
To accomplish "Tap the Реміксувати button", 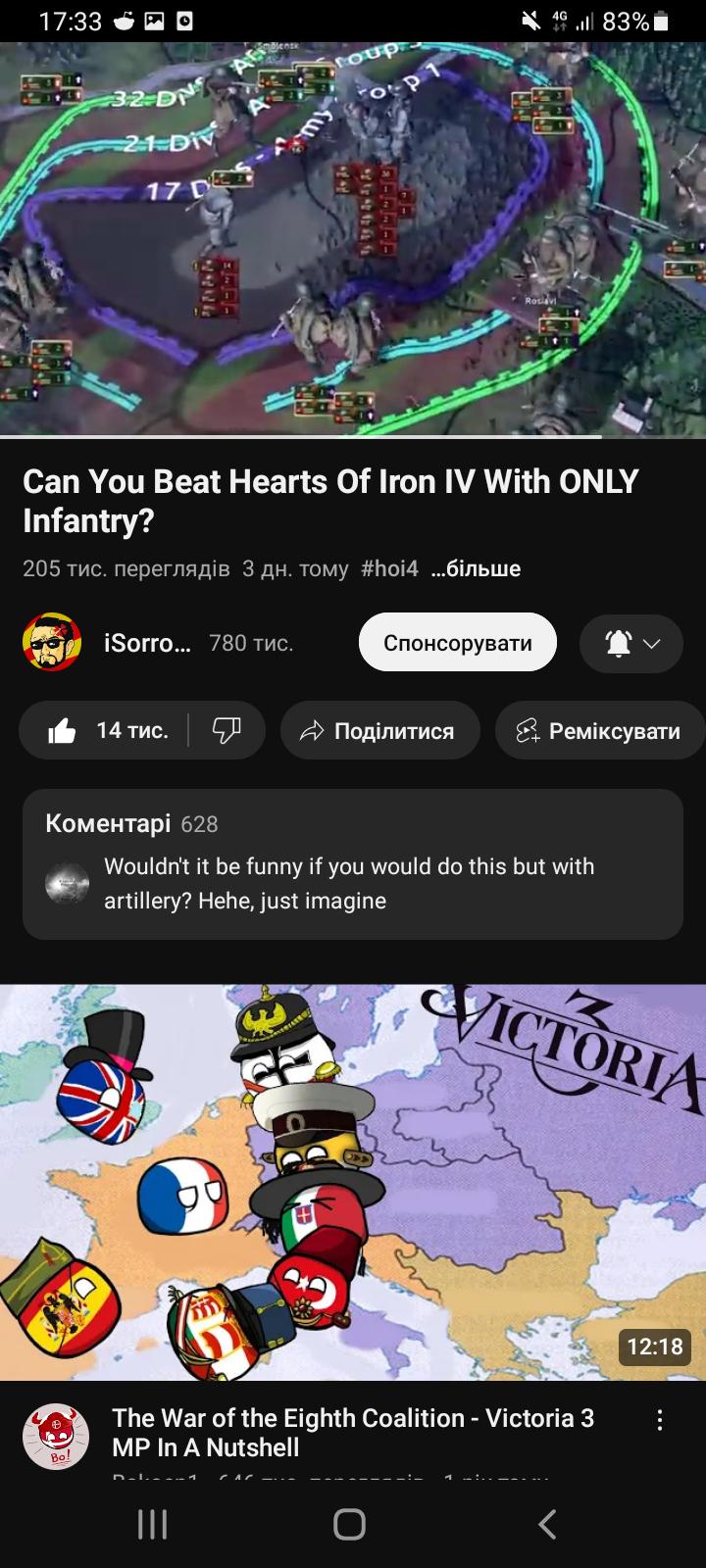I will tap(598, 730).
